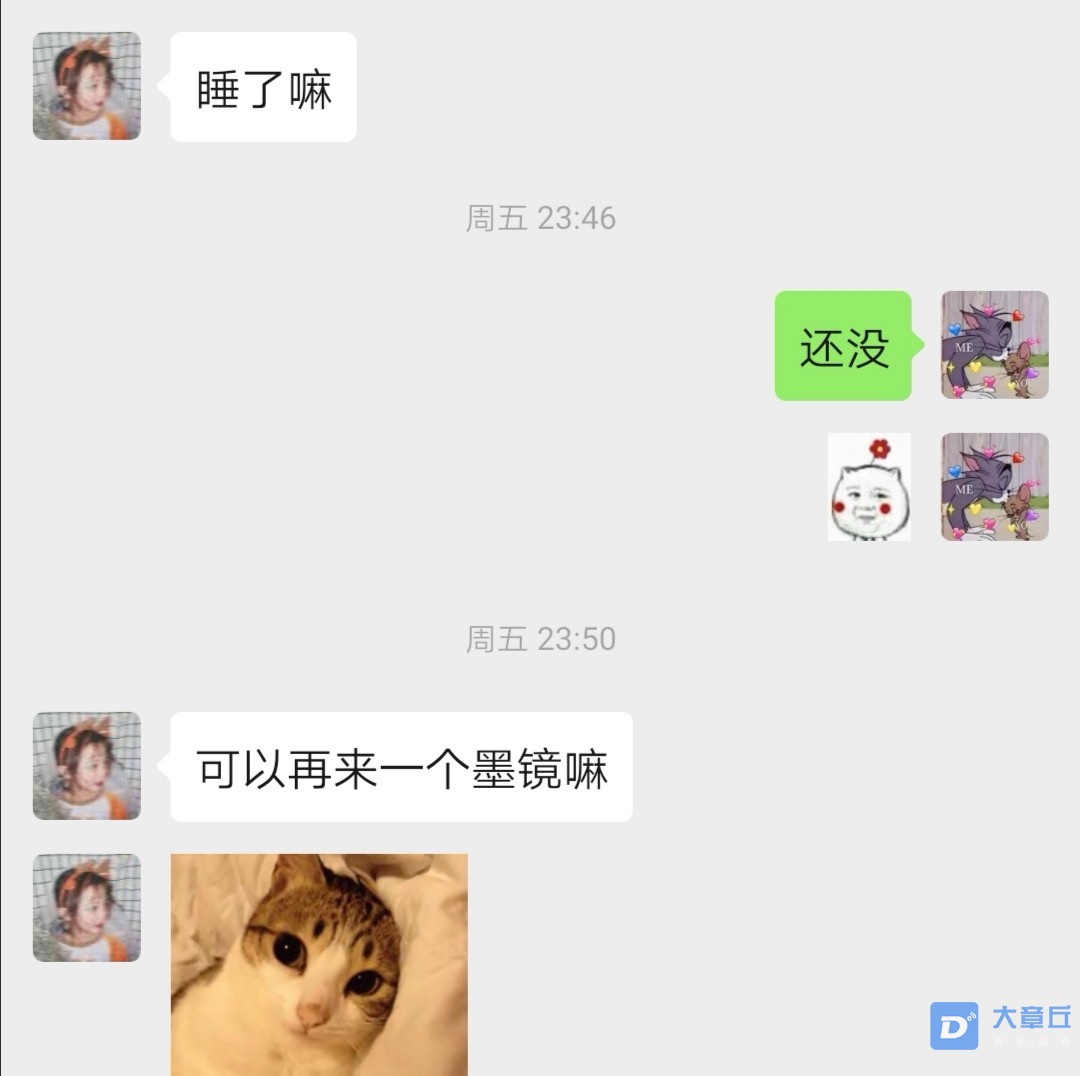The width and height of the screenshot is (1080, 1076).
Task: Open contact avatar beside 睡了嘛 message
Action: click(87, 86)
